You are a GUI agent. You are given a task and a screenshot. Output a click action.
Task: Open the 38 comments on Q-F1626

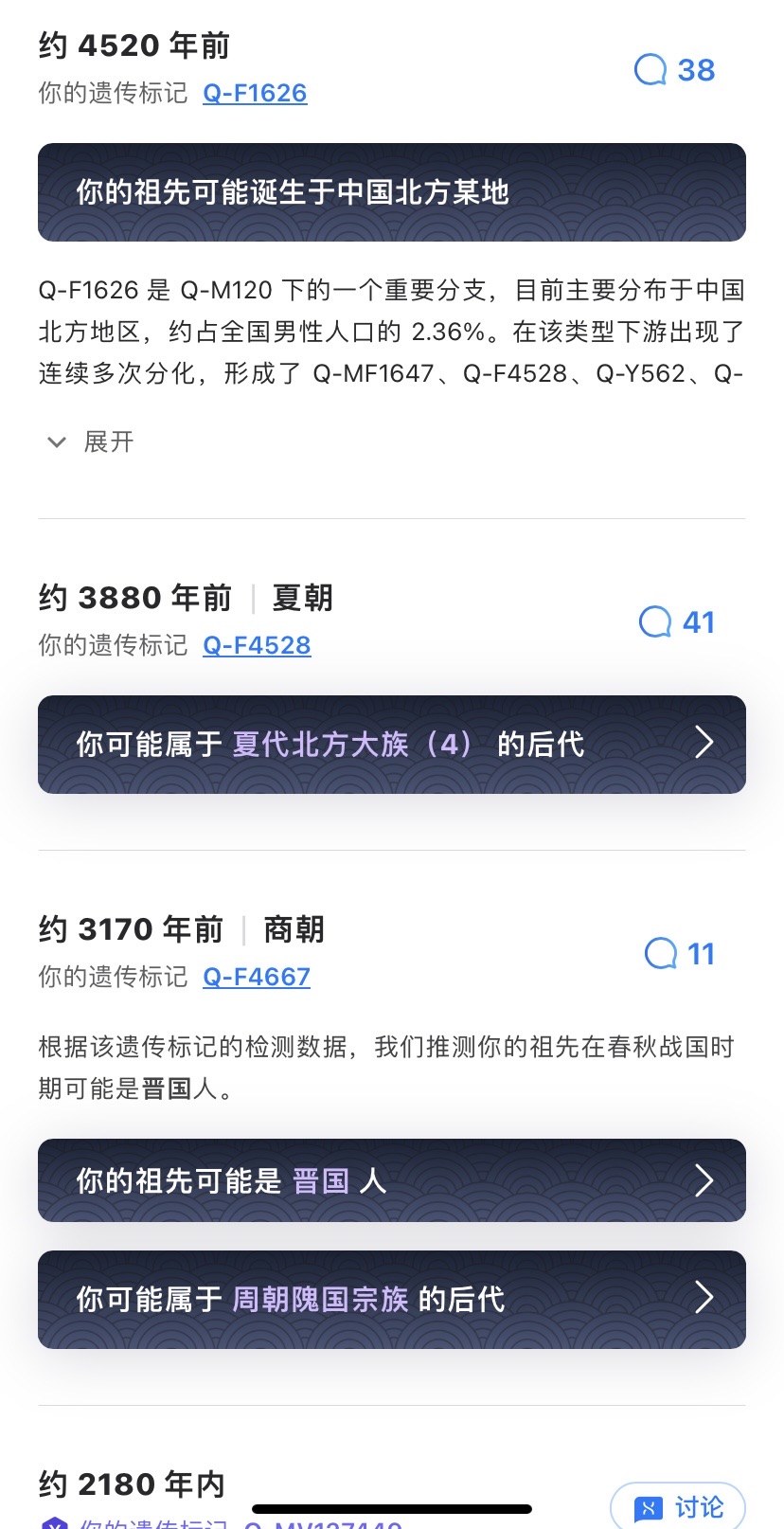pos(674,70)
